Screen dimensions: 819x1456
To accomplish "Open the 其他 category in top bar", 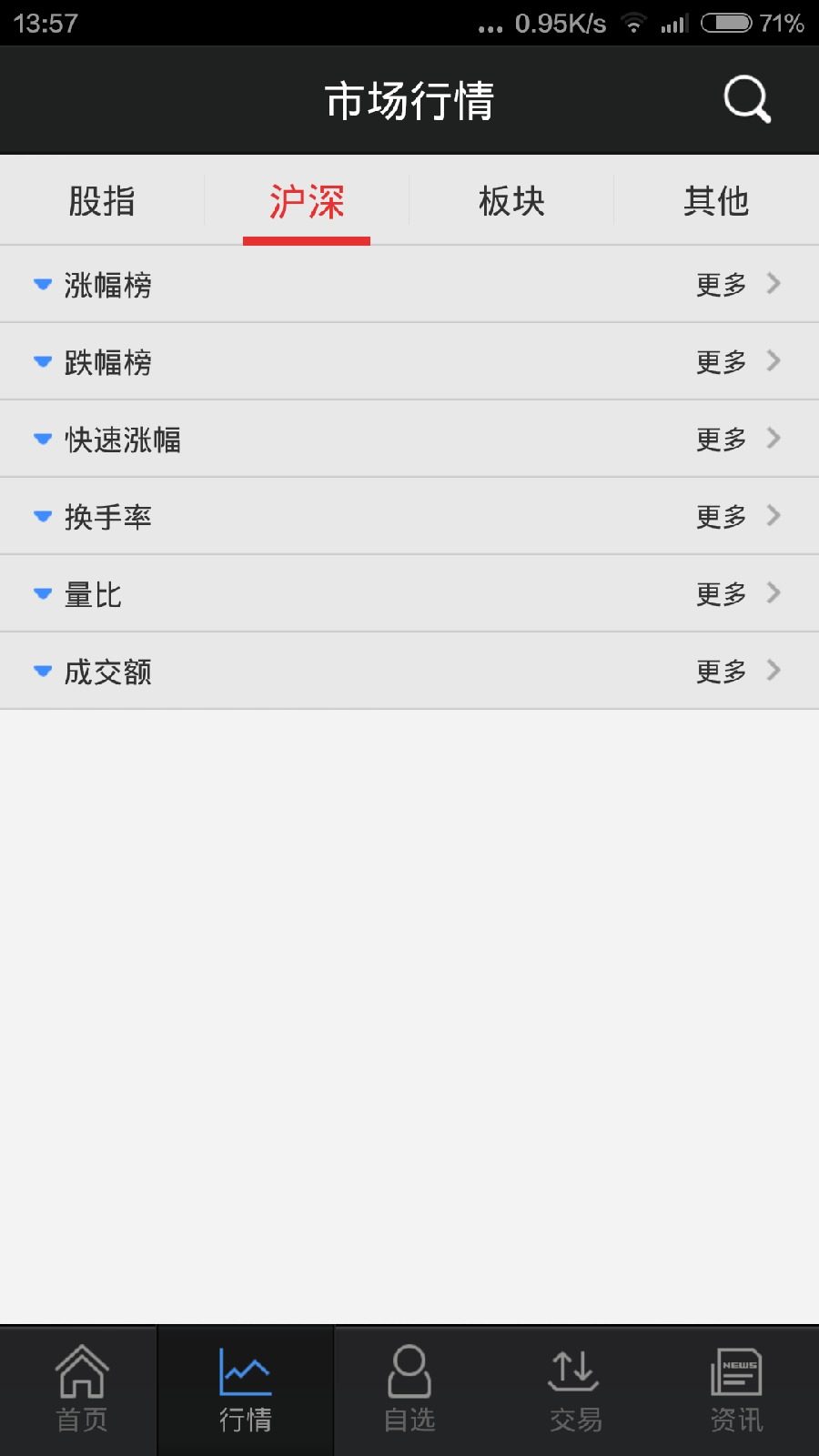I will tap(716, 202).
